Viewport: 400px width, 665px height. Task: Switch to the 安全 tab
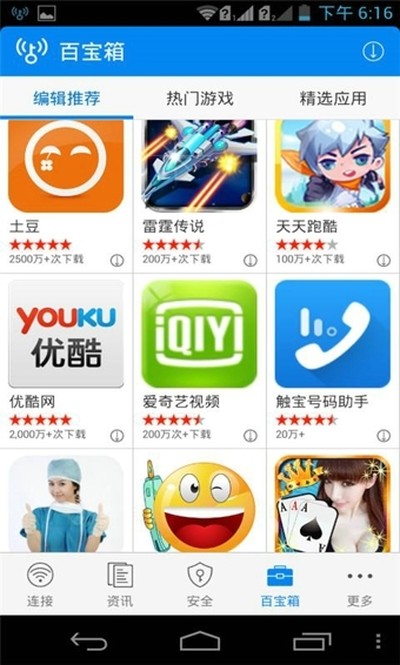[x=200, y=584]
